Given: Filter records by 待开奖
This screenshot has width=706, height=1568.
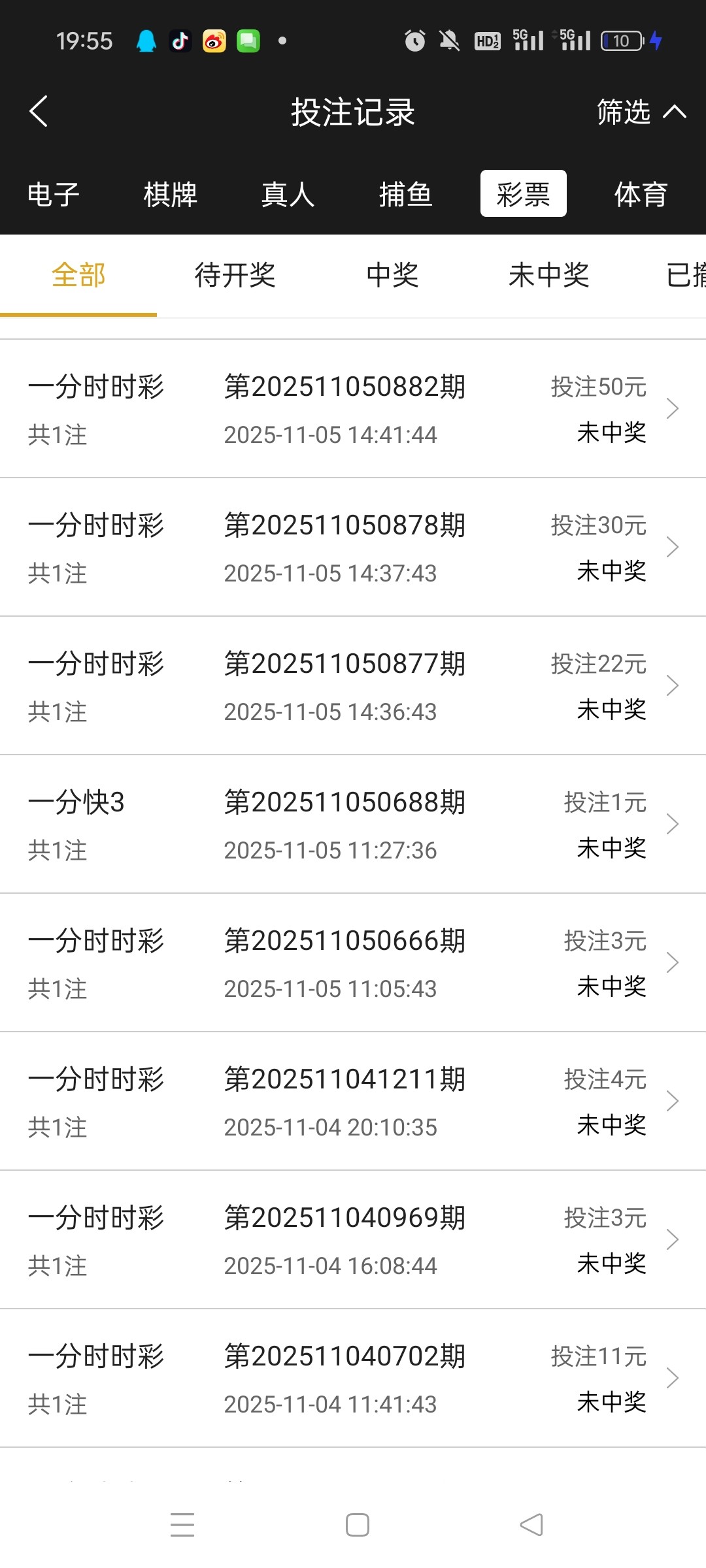Looking at the screenshot, I should 235,275.
